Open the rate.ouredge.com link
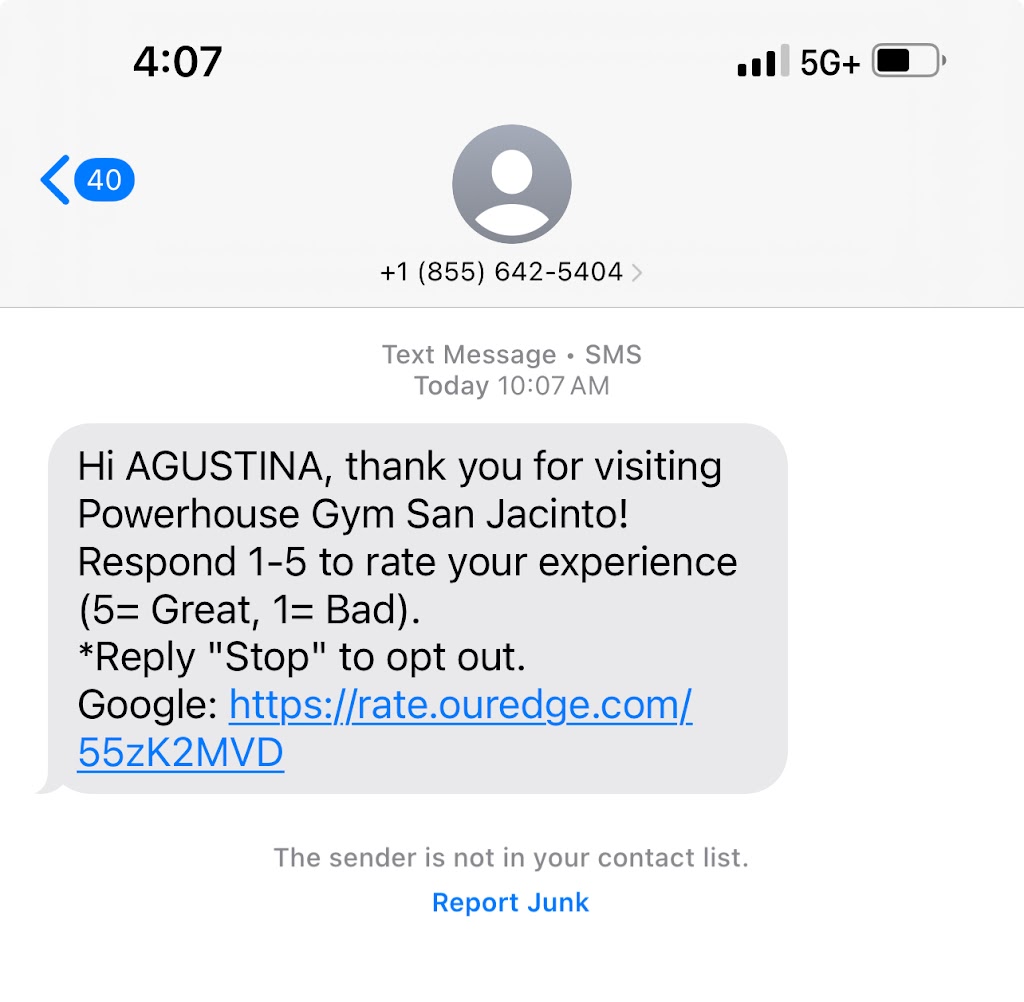1024x1002 pixels. coord(460,706)
